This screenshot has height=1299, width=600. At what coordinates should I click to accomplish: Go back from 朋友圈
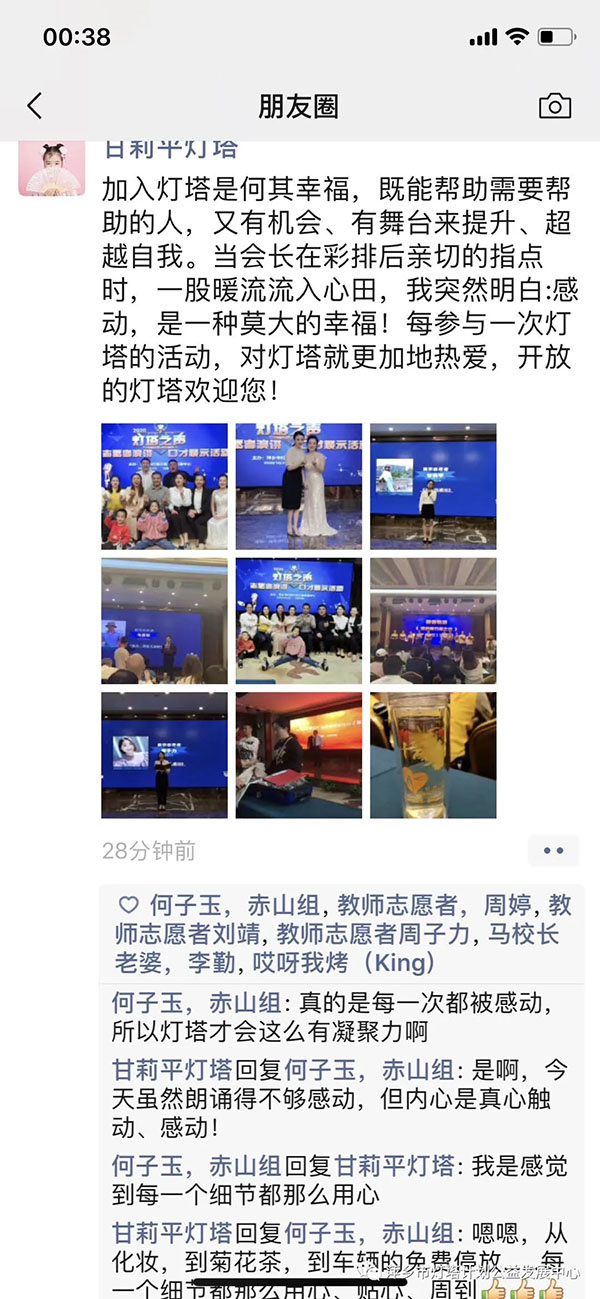35,106
